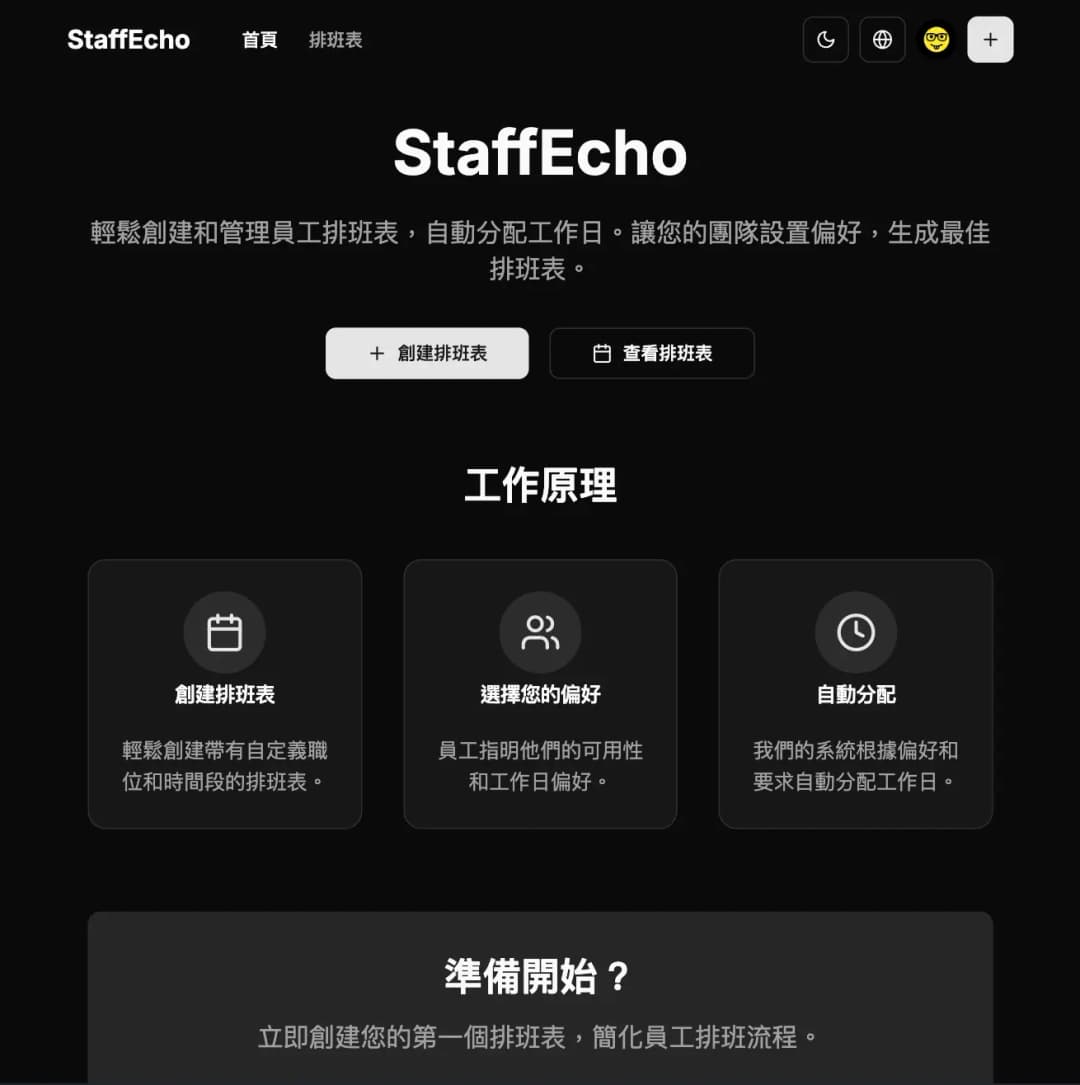The height and width of the screenshot is (1085, 1080).
Task: Select the 選擇您的偏好 feature card
Action: click(540, 694)
